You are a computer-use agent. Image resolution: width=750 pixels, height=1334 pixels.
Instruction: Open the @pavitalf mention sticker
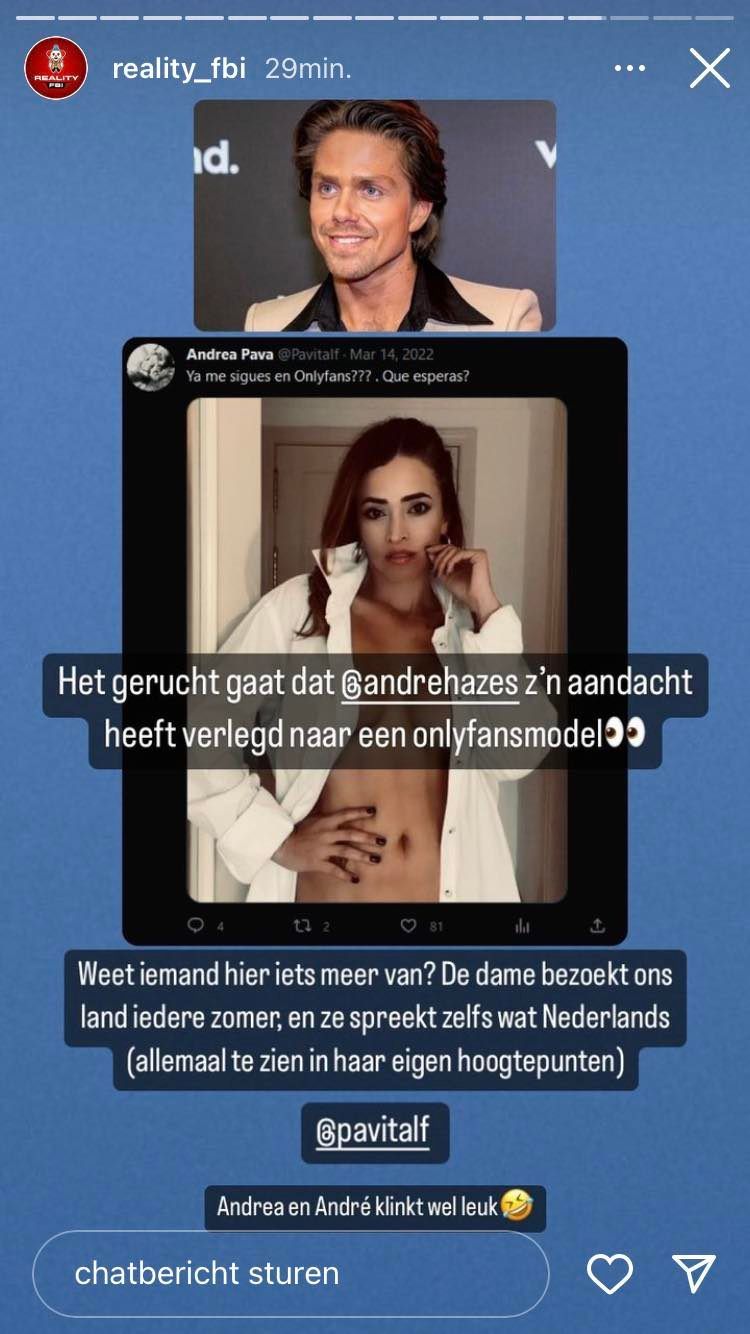click(375, 1132)
